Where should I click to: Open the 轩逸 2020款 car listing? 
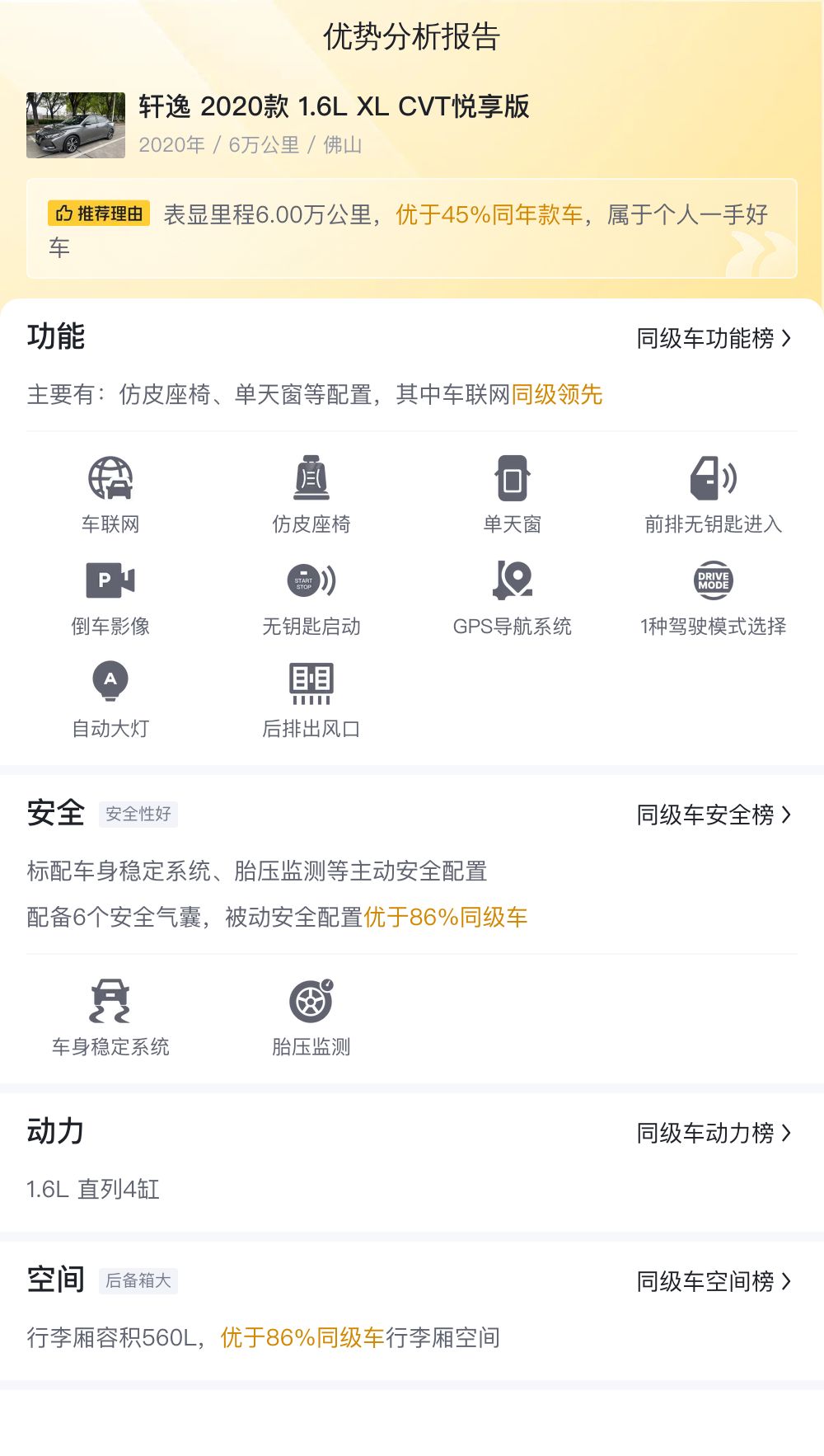click(333, 107)
